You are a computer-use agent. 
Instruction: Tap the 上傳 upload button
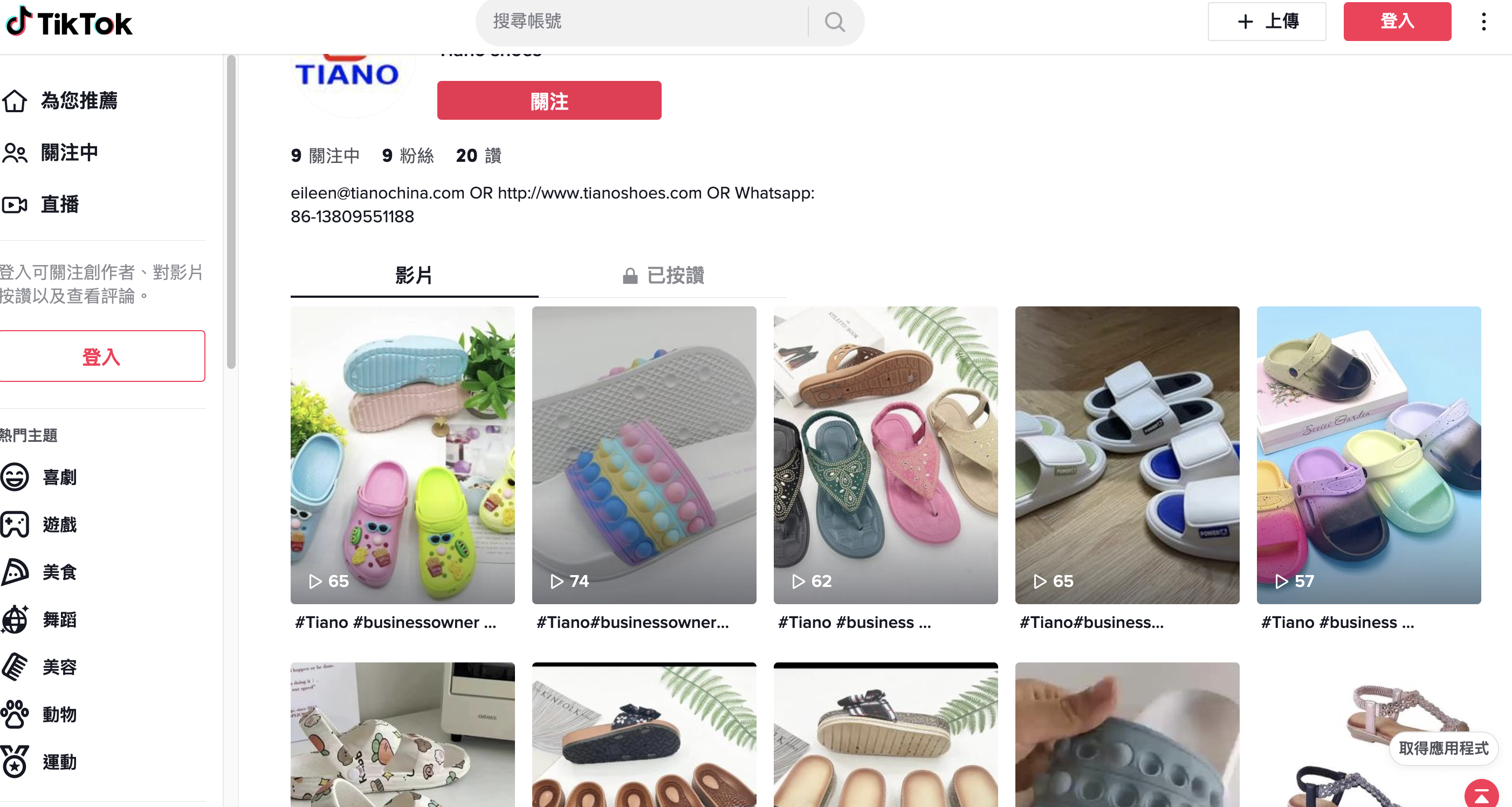click(1267, 22)
